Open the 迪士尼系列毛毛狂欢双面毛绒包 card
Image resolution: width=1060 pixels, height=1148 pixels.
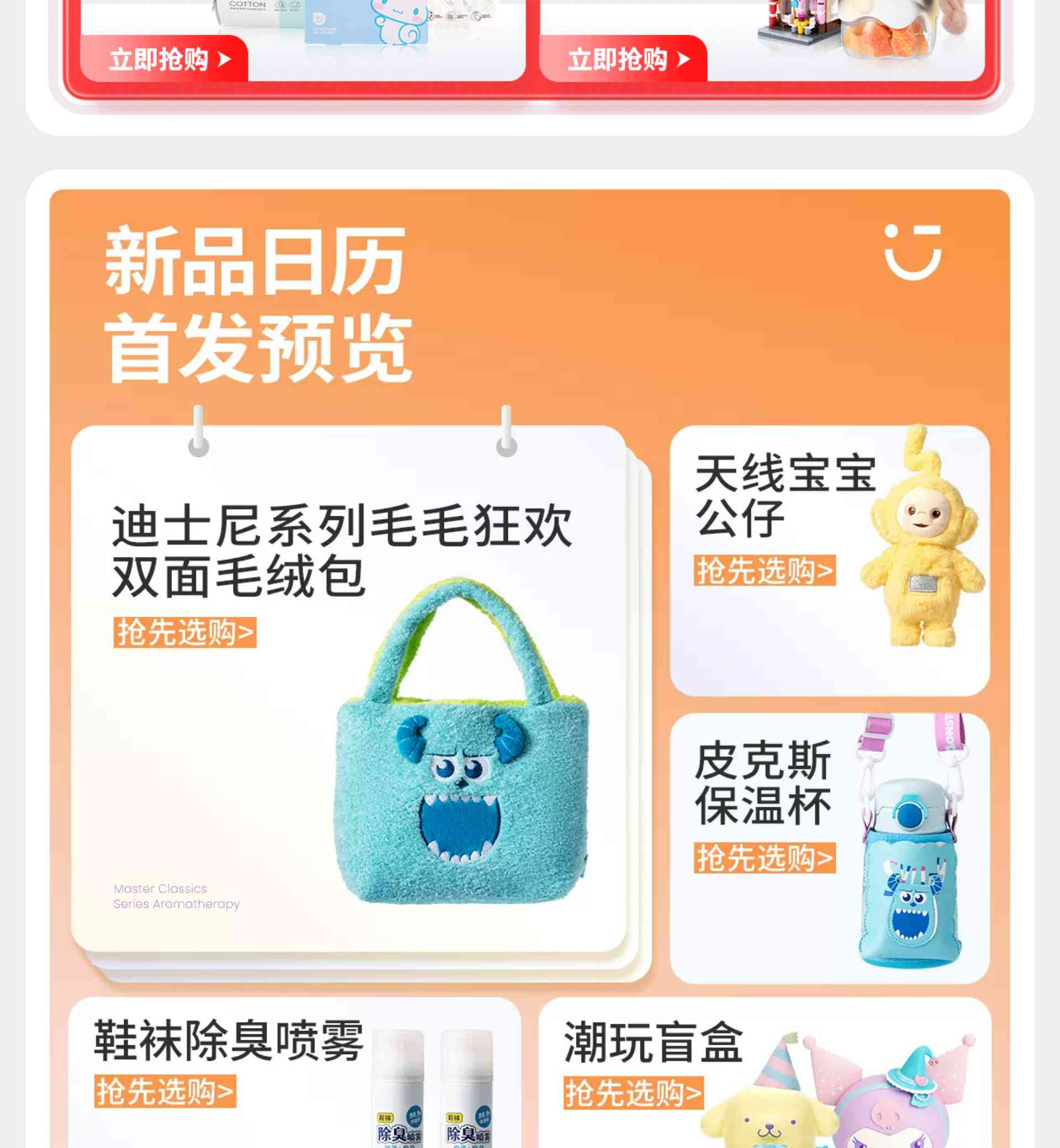click(x=348, y=689)
